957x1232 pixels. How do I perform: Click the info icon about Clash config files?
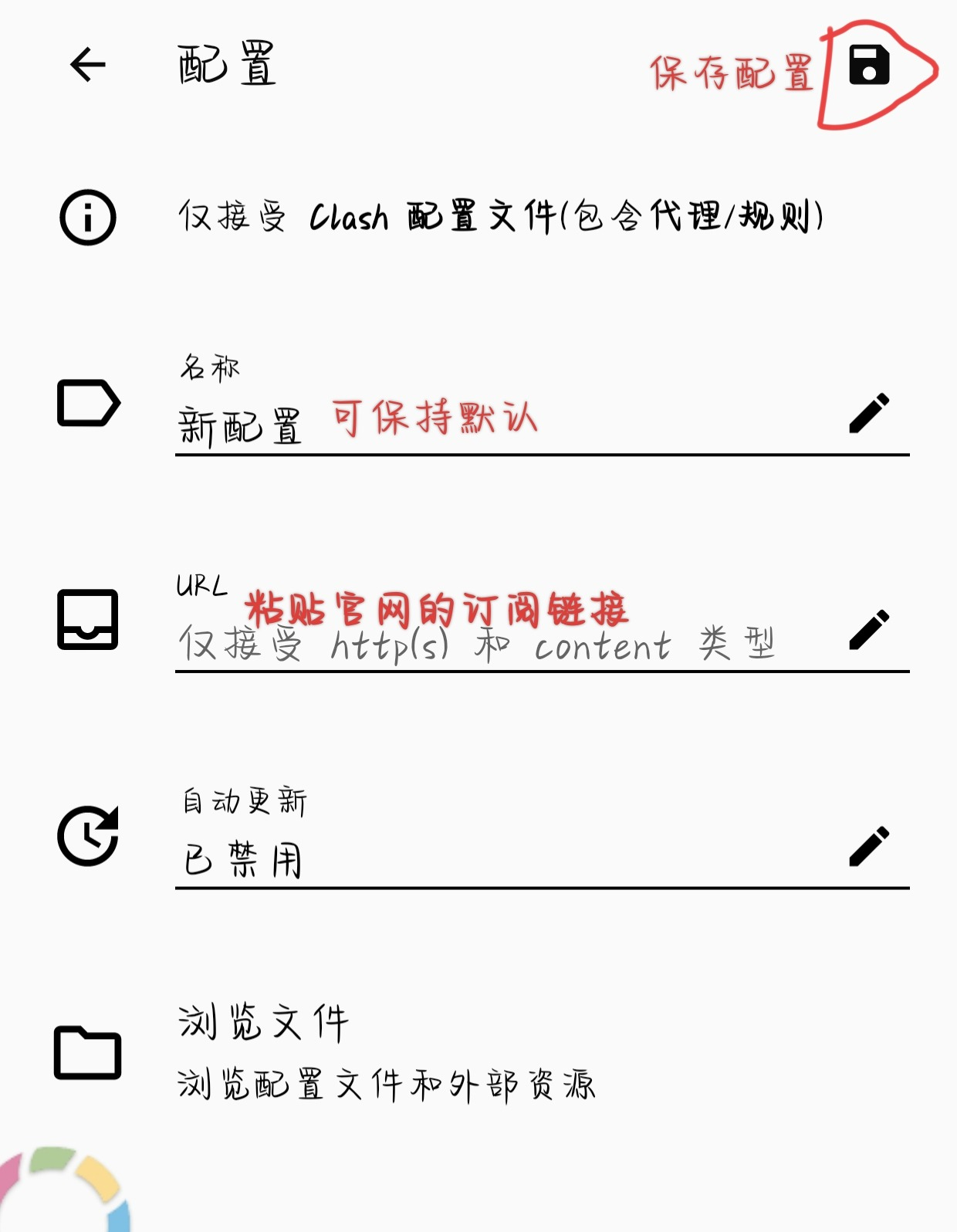pyautogui.click(x=87, y=217)
